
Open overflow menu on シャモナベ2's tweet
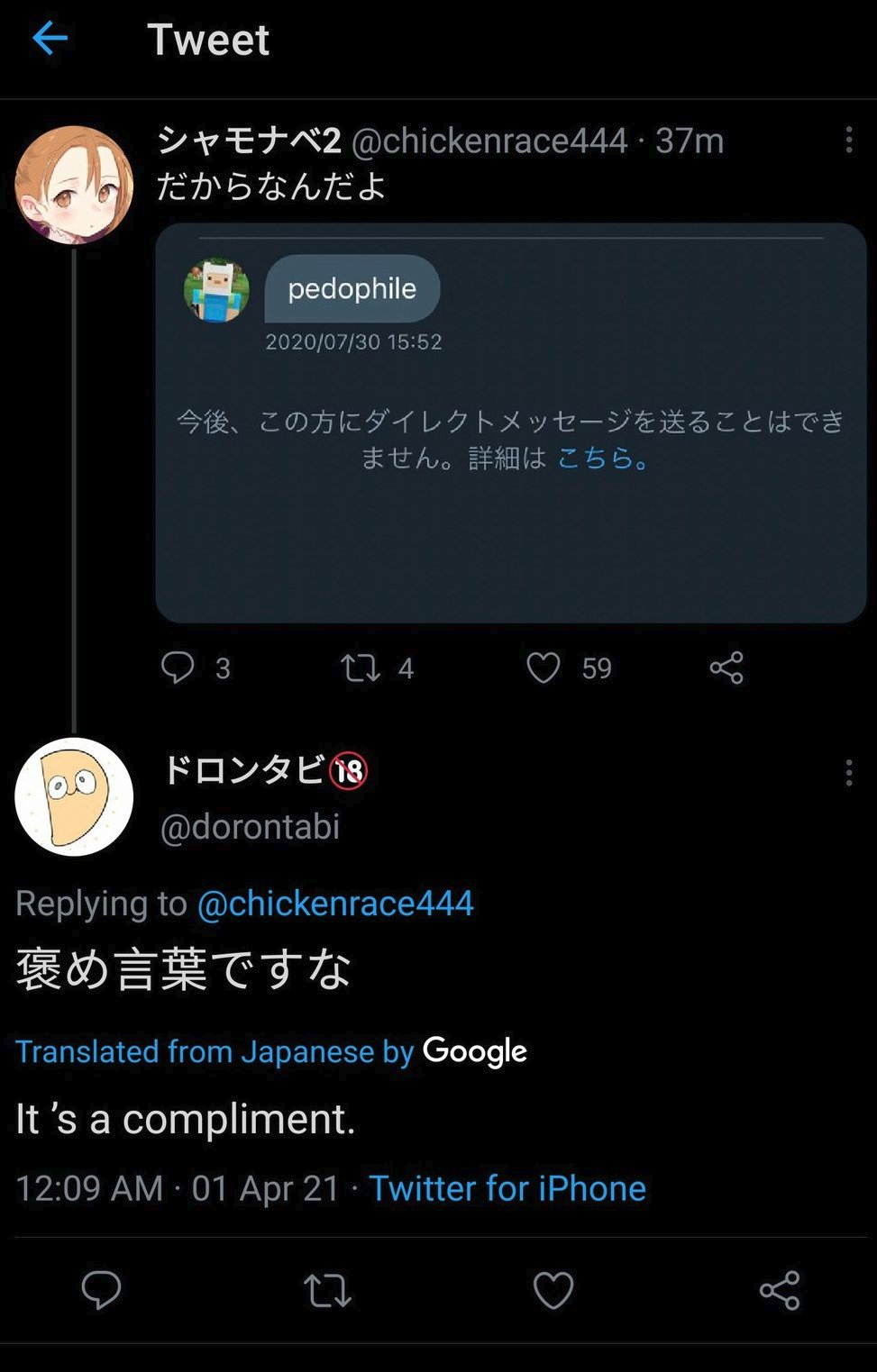(848, 141)
